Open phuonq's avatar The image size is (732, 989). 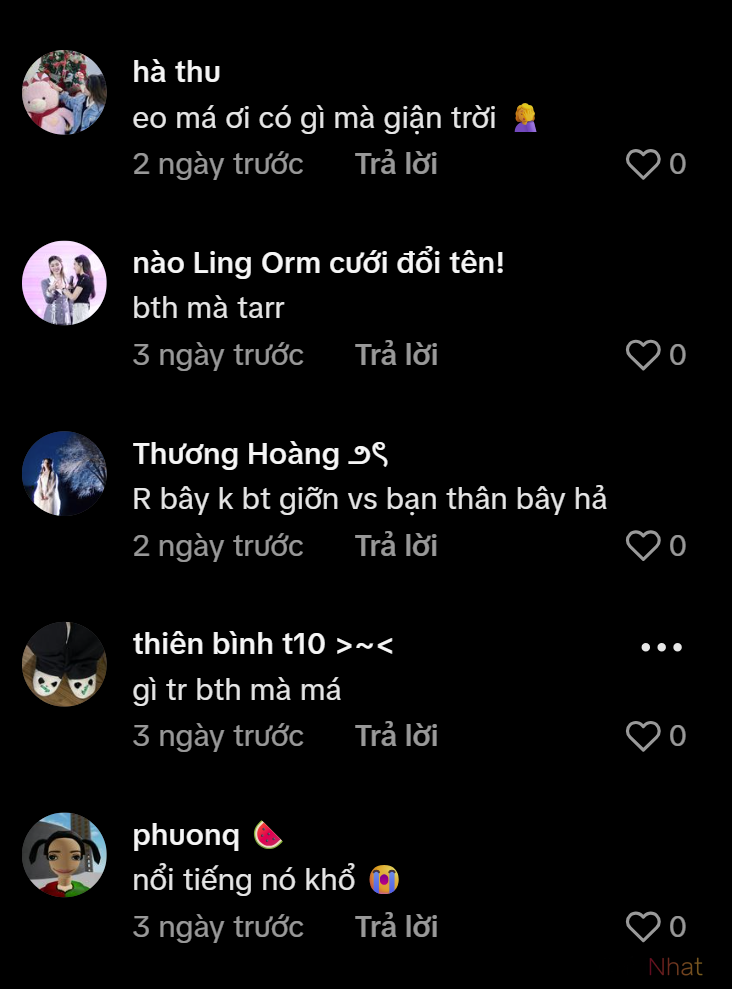pos(64,855)
